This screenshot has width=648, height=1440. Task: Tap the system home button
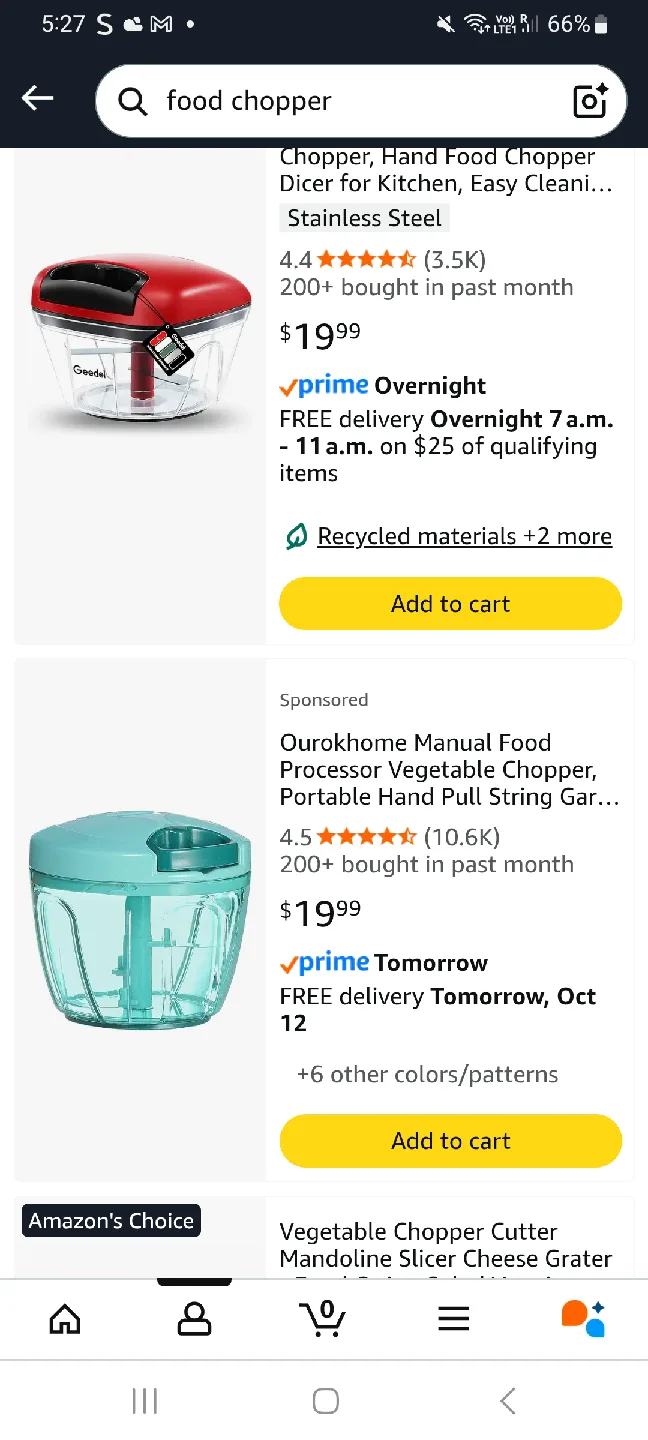(x=325, y=1401)
